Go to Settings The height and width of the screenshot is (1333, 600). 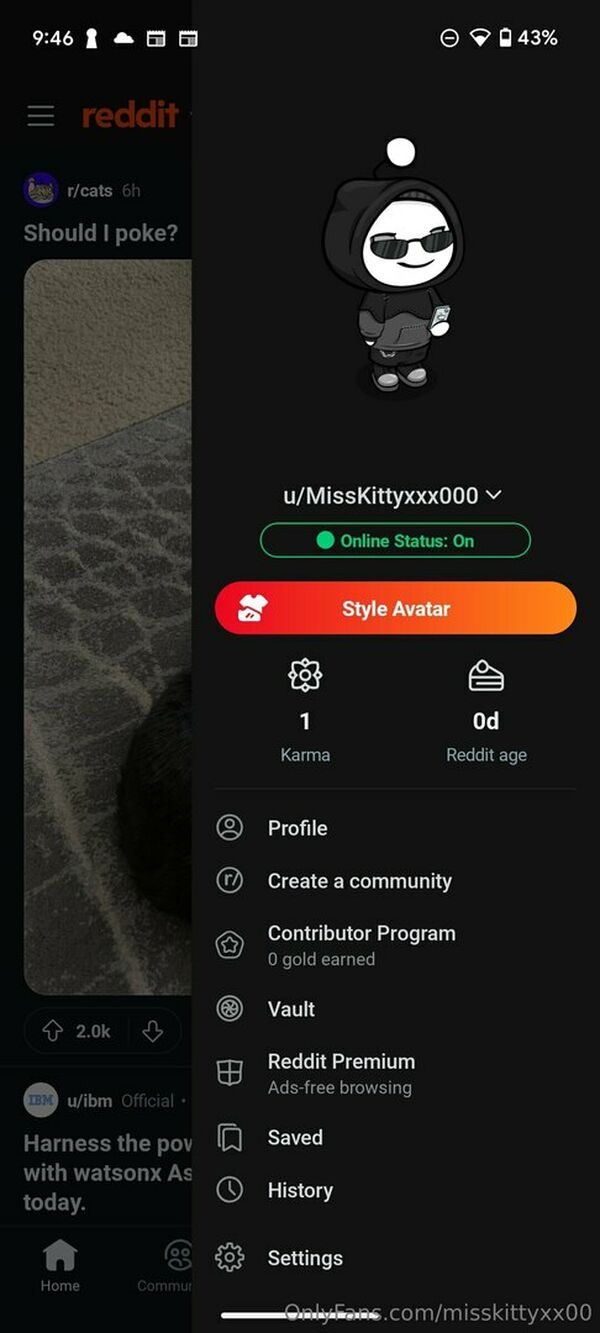[305, 1258]
